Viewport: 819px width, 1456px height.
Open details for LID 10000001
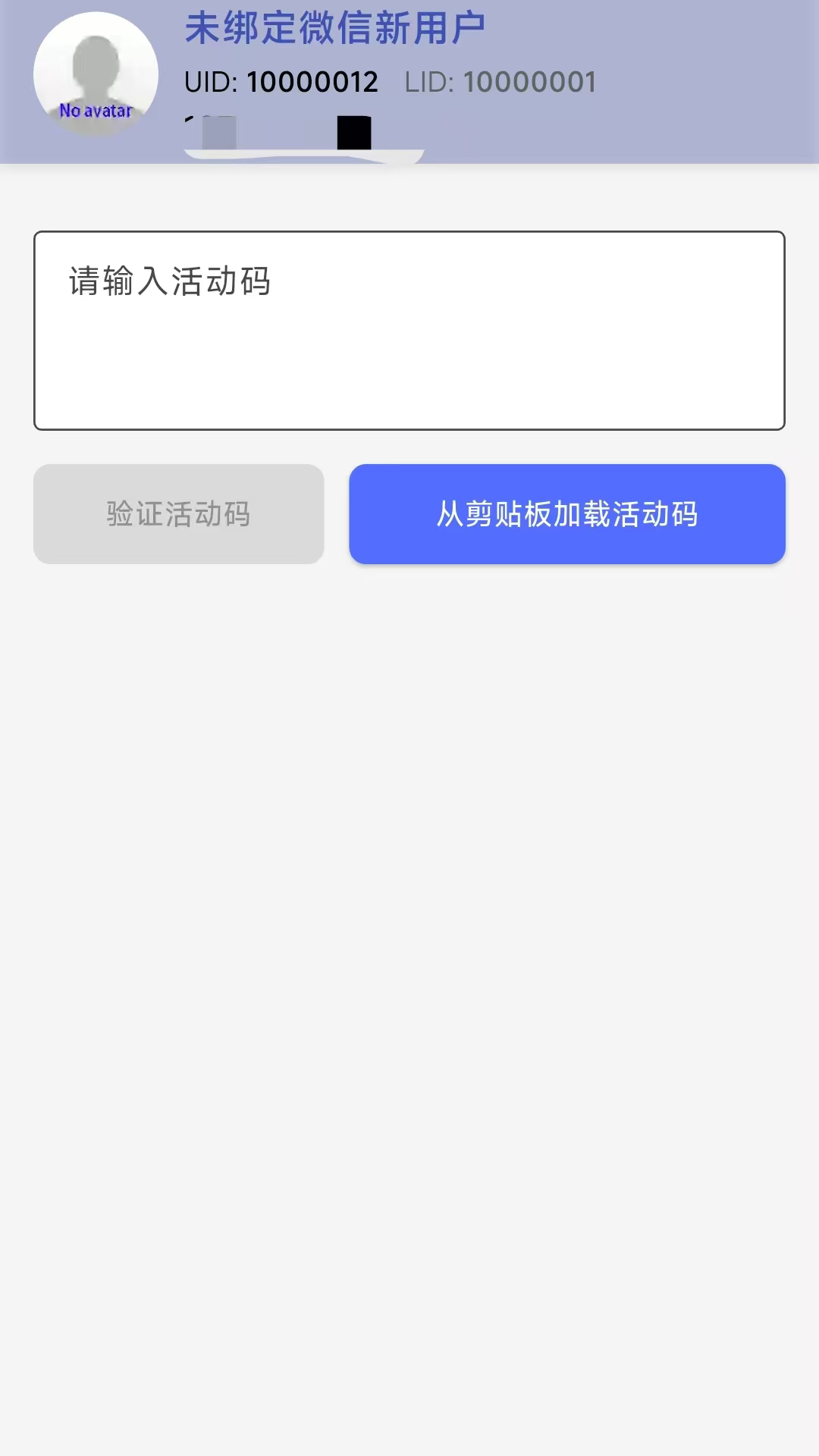(500, 82)
